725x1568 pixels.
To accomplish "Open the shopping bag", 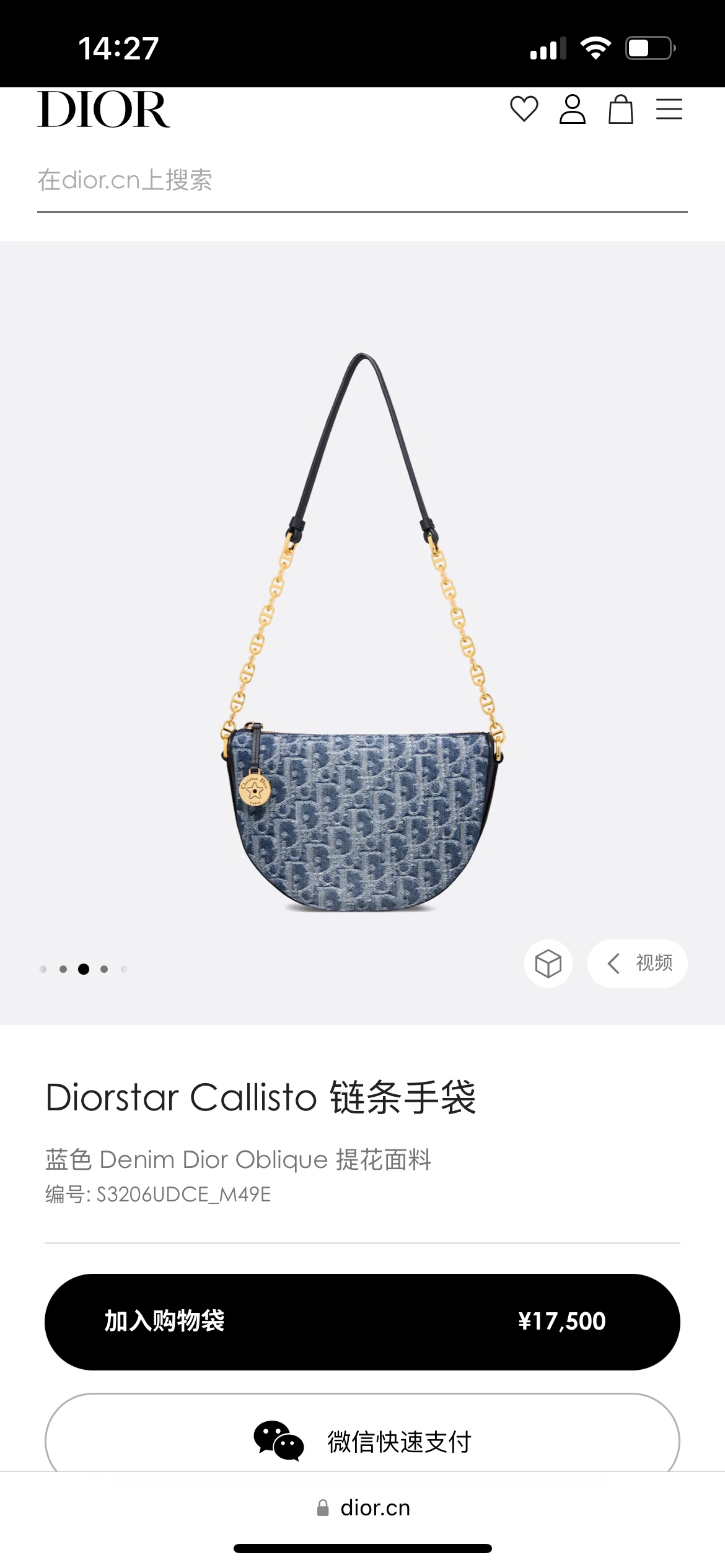I will (x=620, y=109).
